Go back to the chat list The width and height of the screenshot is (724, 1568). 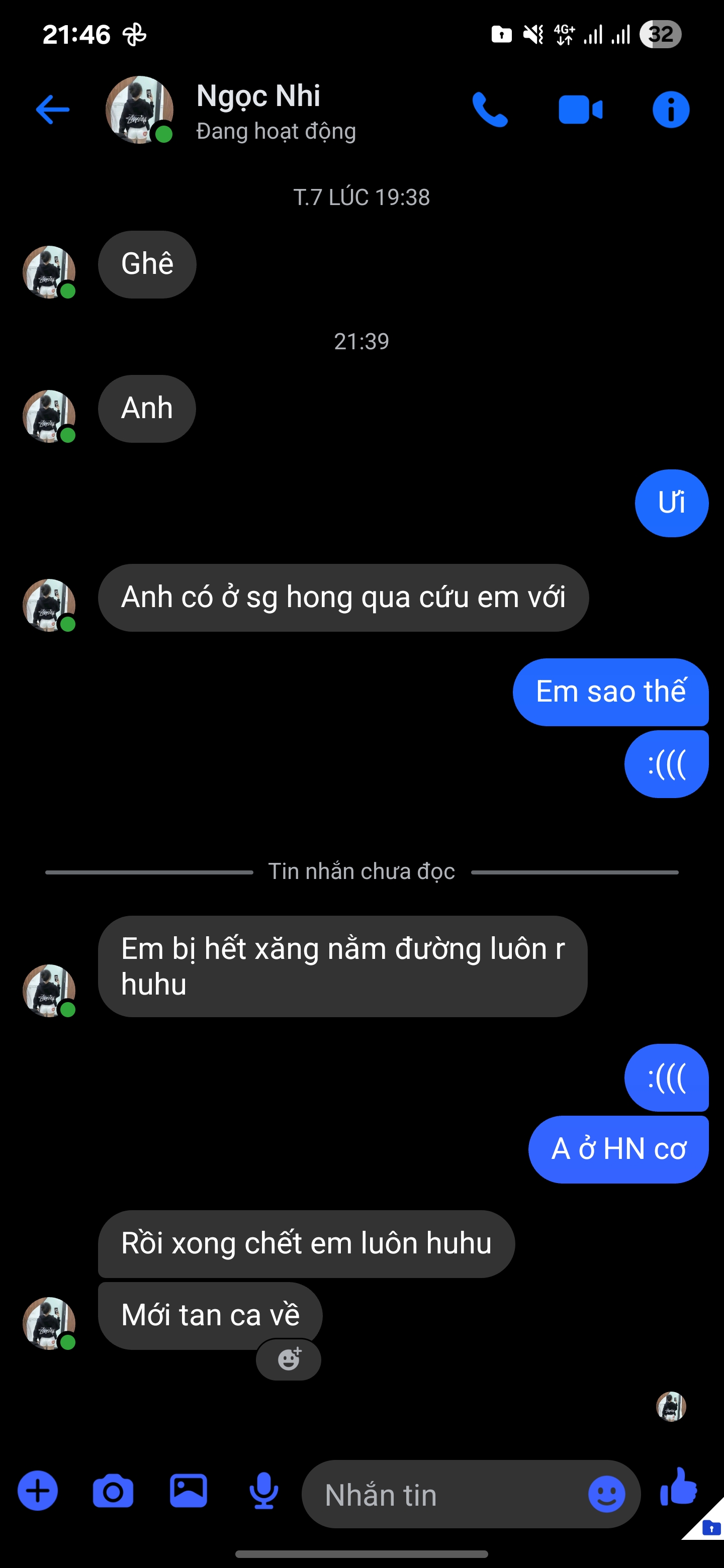point(52,110)
